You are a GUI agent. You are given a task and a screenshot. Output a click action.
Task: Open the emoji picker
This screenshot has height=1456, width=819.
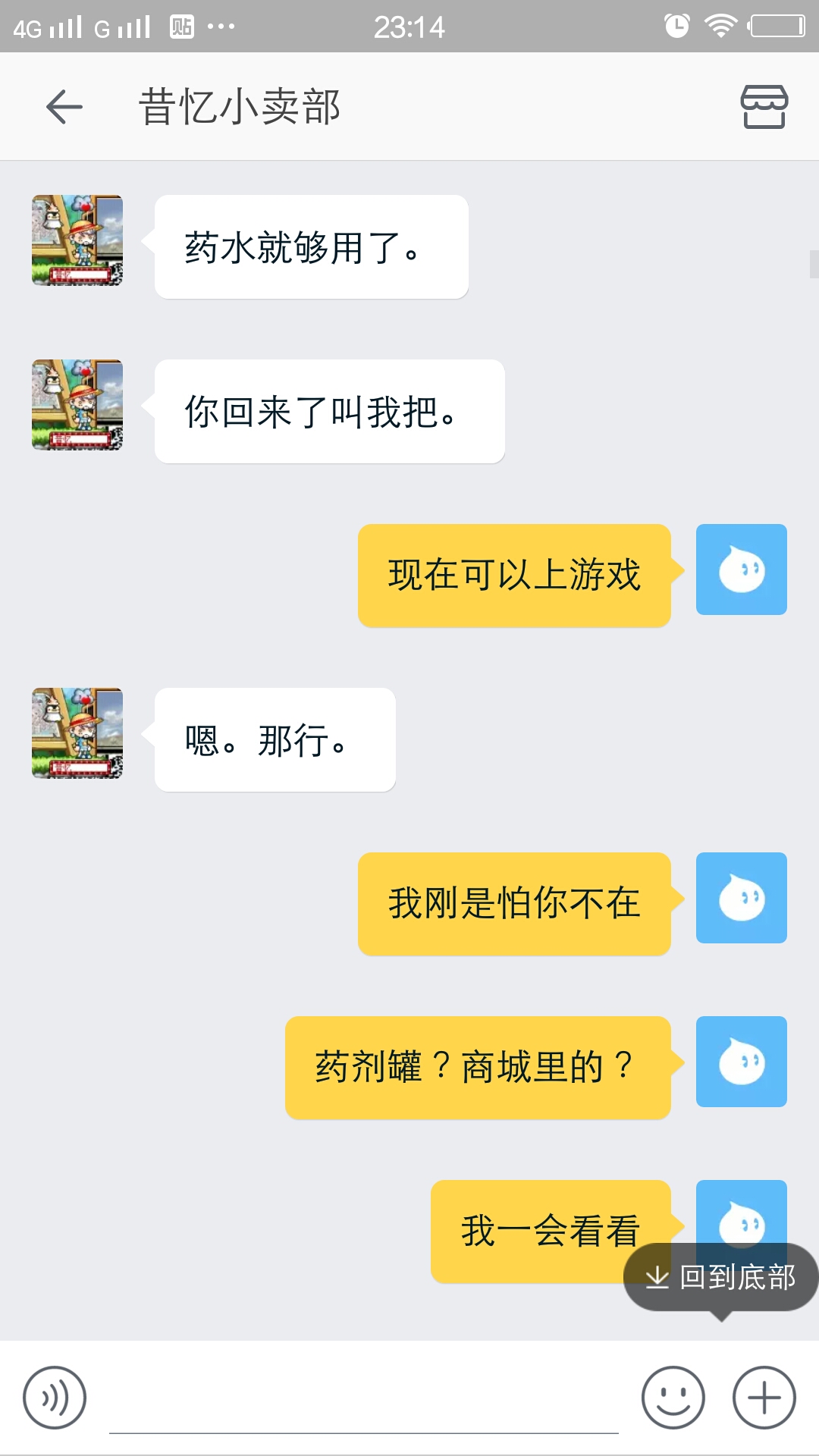pyautogui.click(x=673, y=1398)
